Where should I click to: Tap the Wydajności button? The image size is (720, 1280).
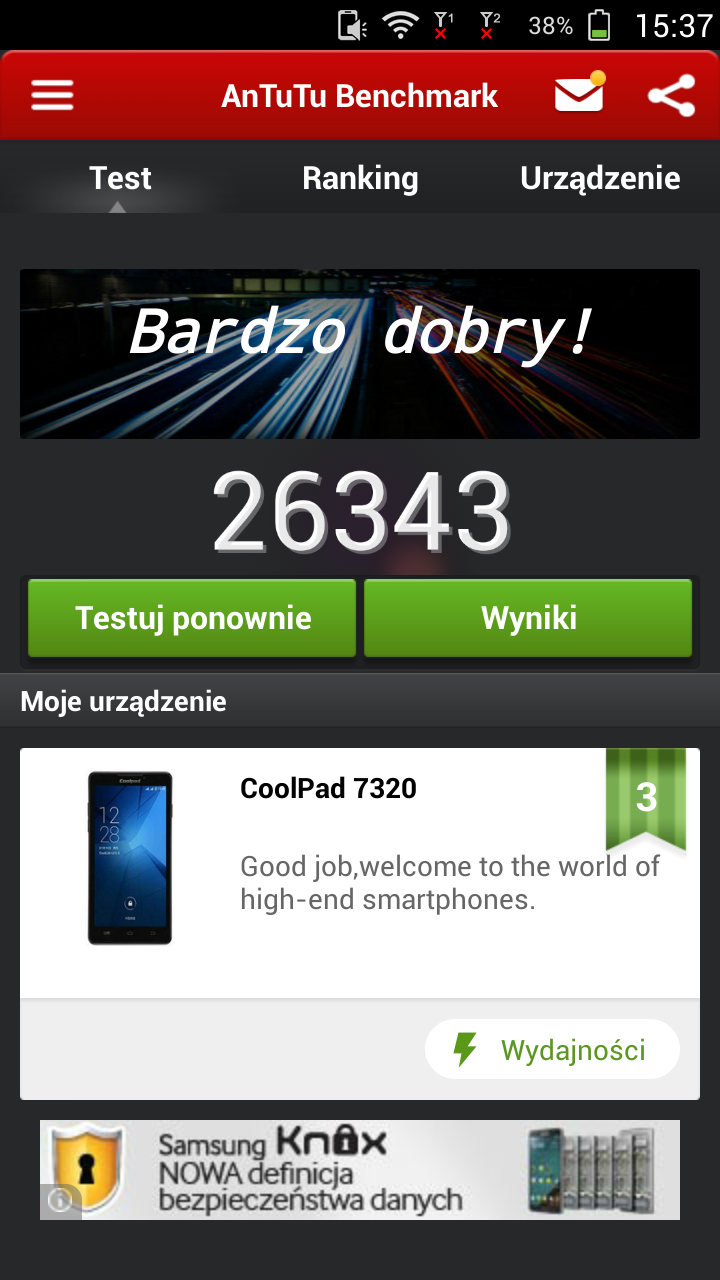552,1050
